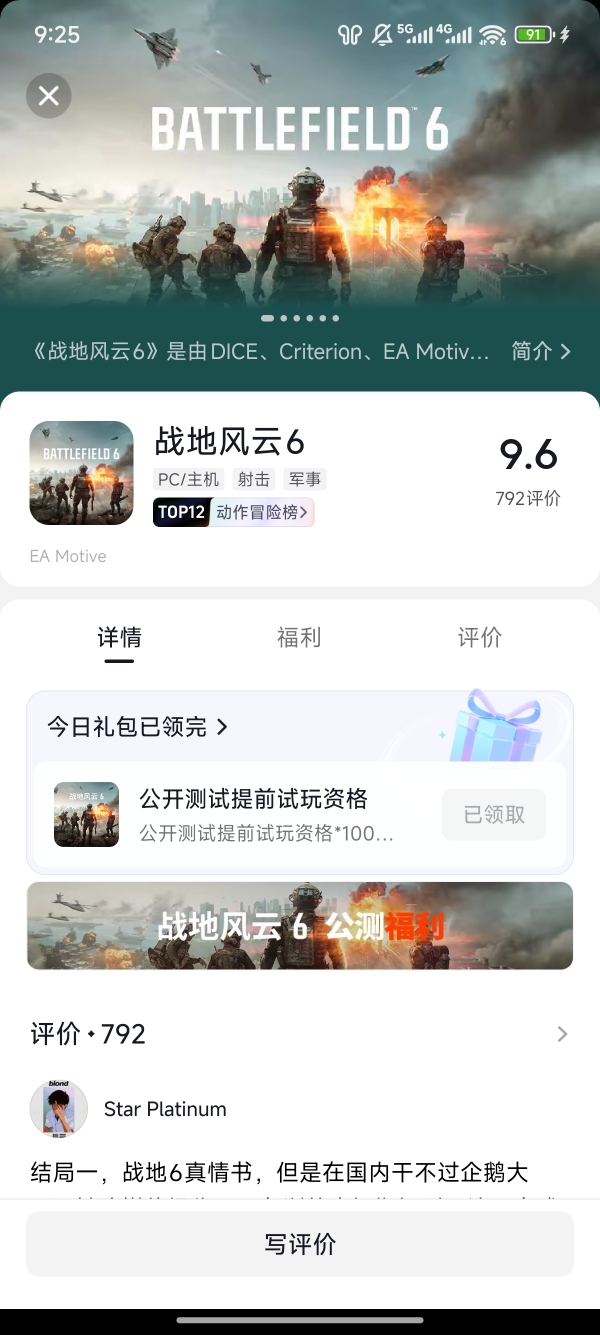Open the 简介 game introduction

click(541, 351)
